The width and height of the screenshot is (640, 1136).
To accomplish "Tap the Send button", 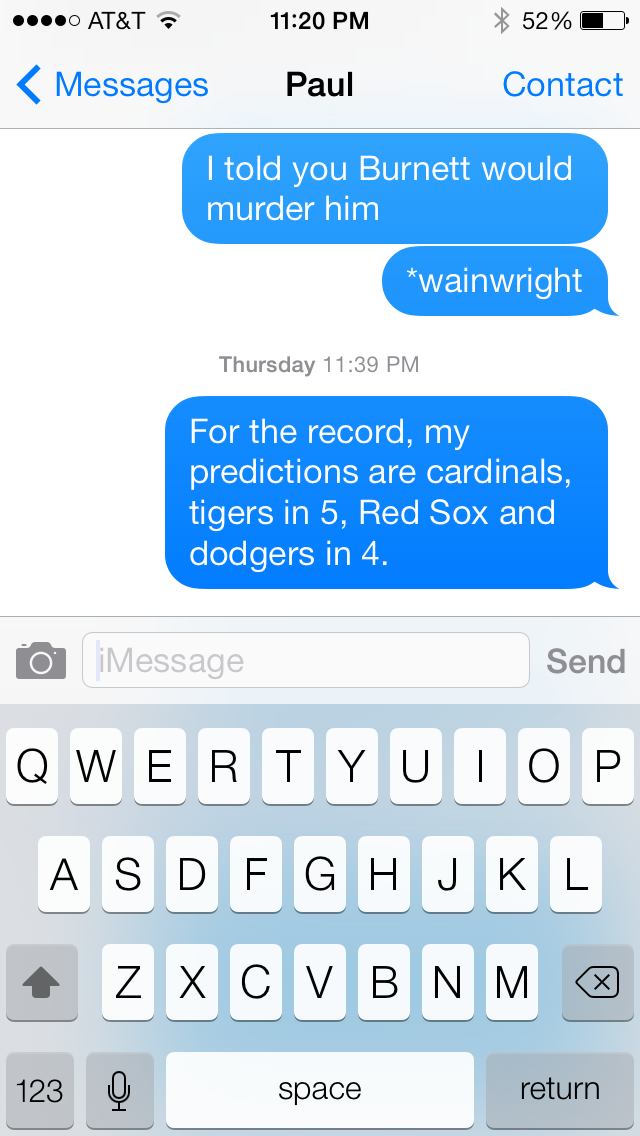I will click(x=586, y=661).
